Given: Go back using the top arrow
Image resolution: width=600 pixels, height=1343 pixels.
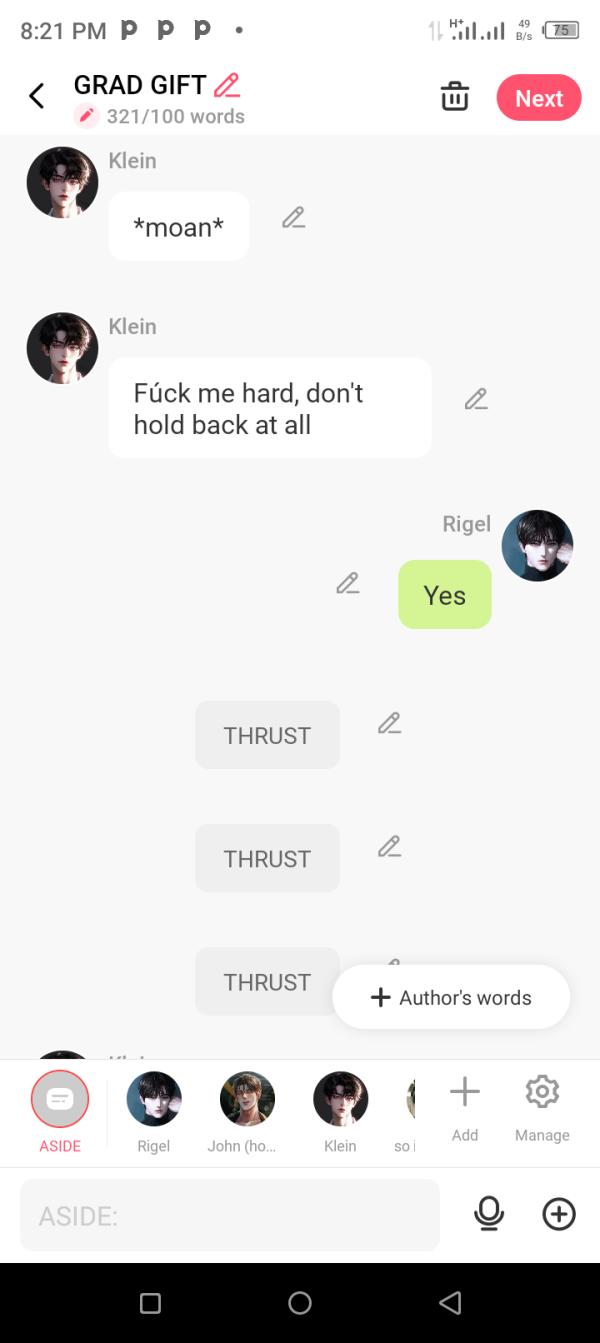Looking at the screenshot, I should click(37, 96).
